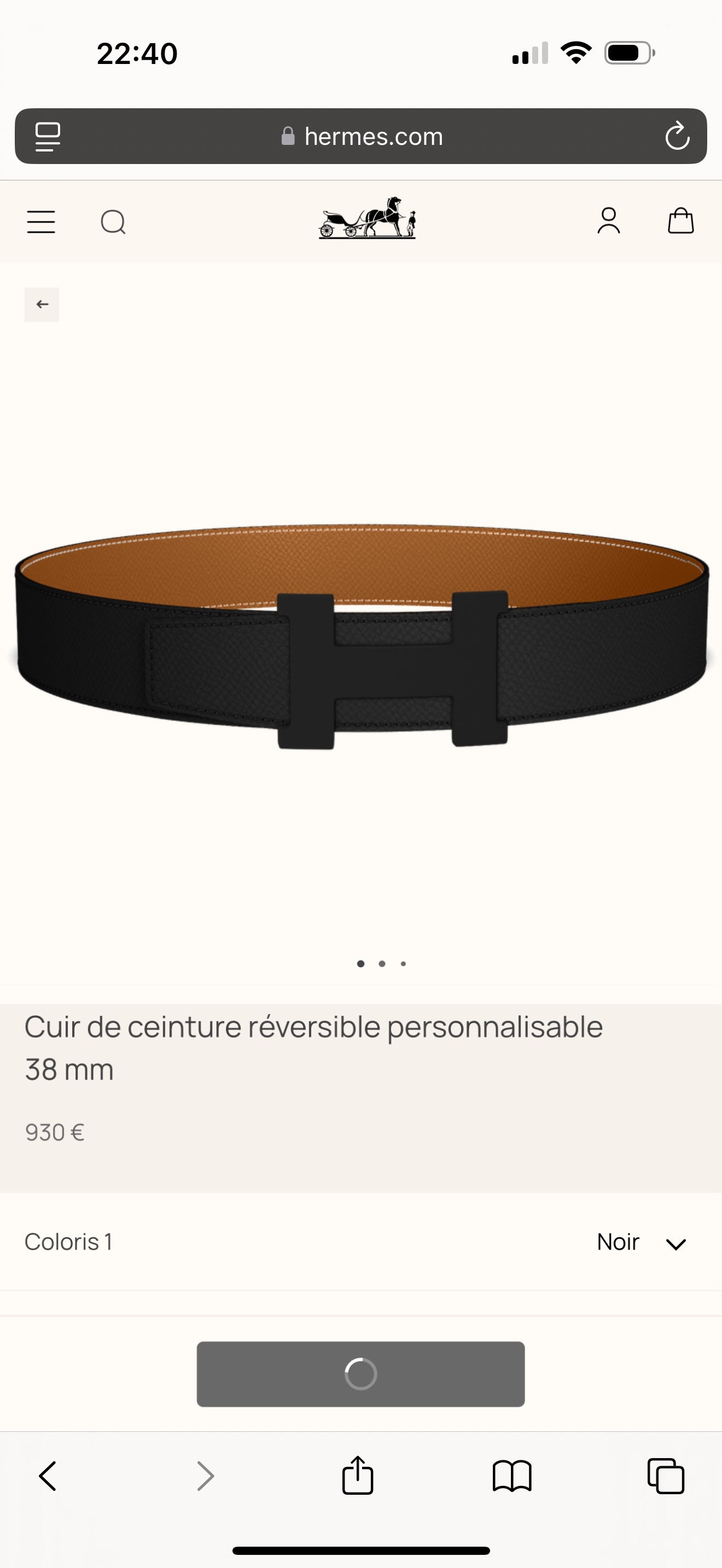Viewport: 722px width, 1568px height.
Task: Open Safari bookmarks
Action: [512, 1476]
